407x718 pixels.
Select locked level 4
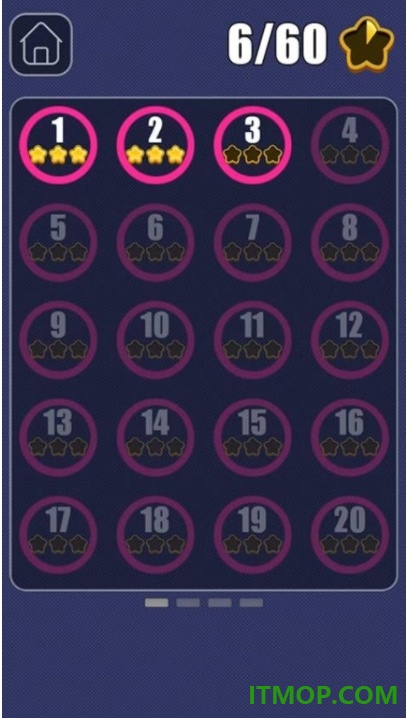click(x=350, y=145)
